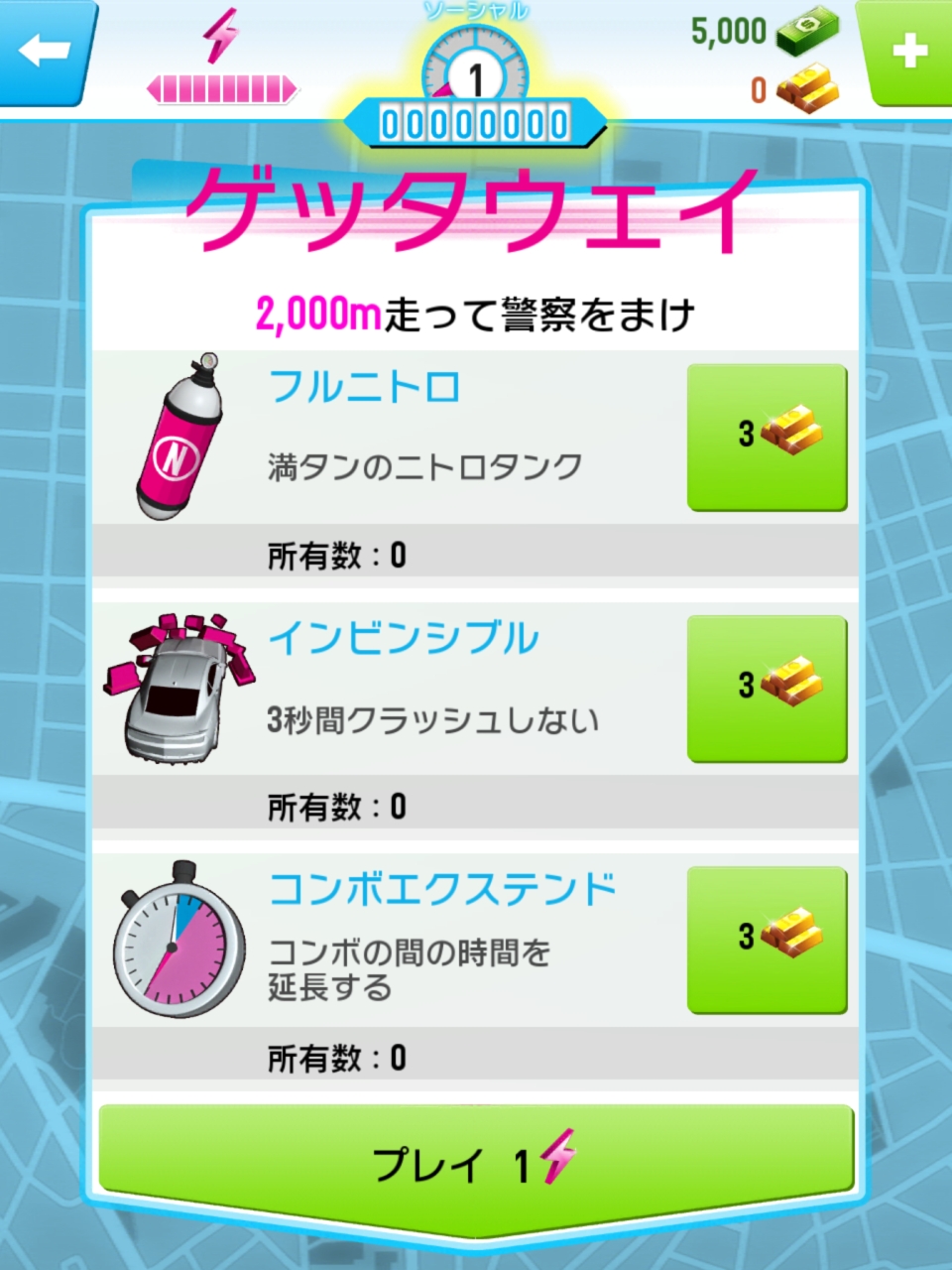The height and width of the screenshot is (1270, 952).
Task: Buy インビンシブル for 3 gold
Action: [767, 689]
